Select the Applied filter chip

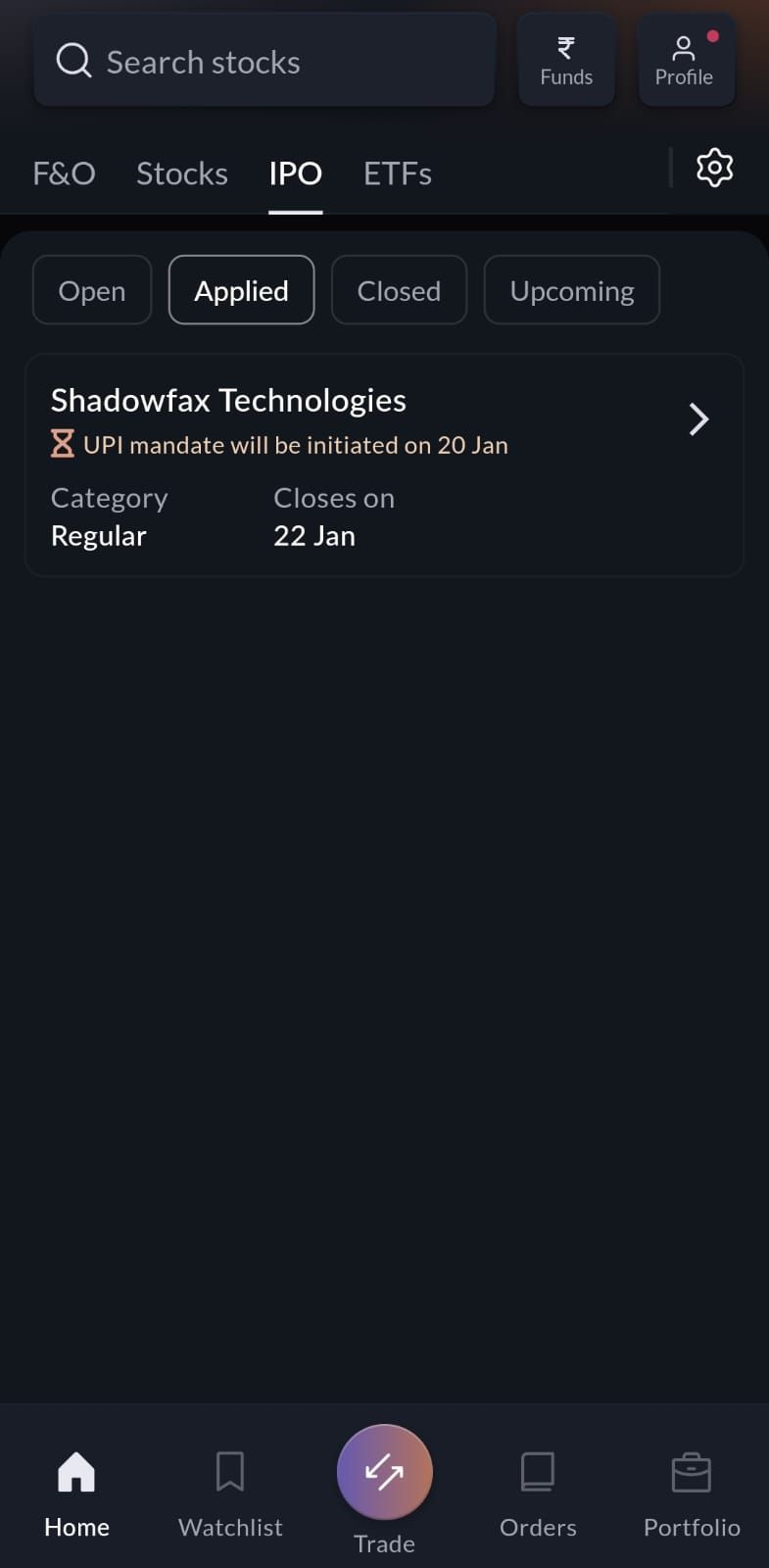pos(241,290)
